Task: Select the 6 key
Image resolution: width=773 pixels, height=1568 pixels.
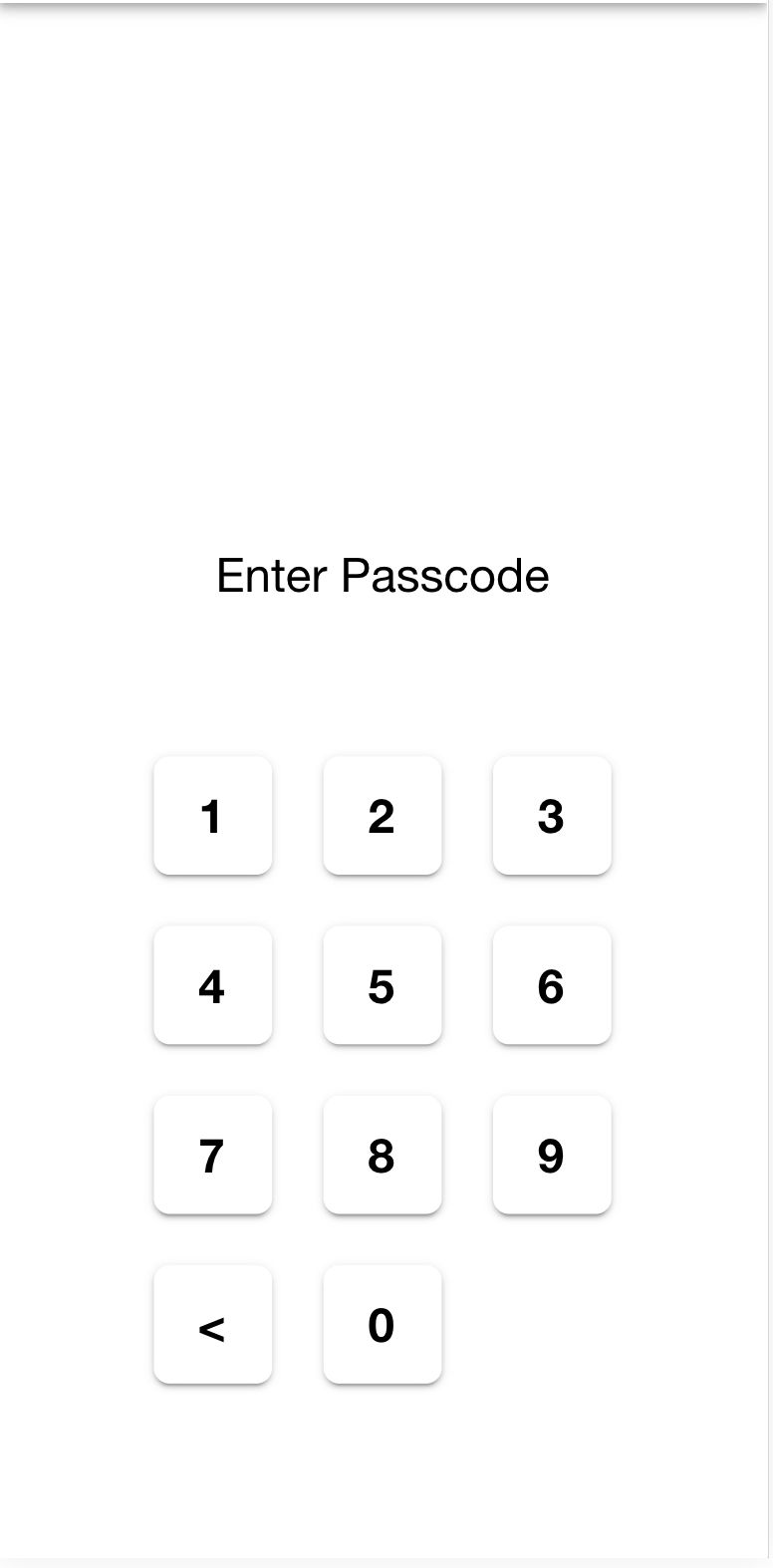Action: [x=551, y=984]
